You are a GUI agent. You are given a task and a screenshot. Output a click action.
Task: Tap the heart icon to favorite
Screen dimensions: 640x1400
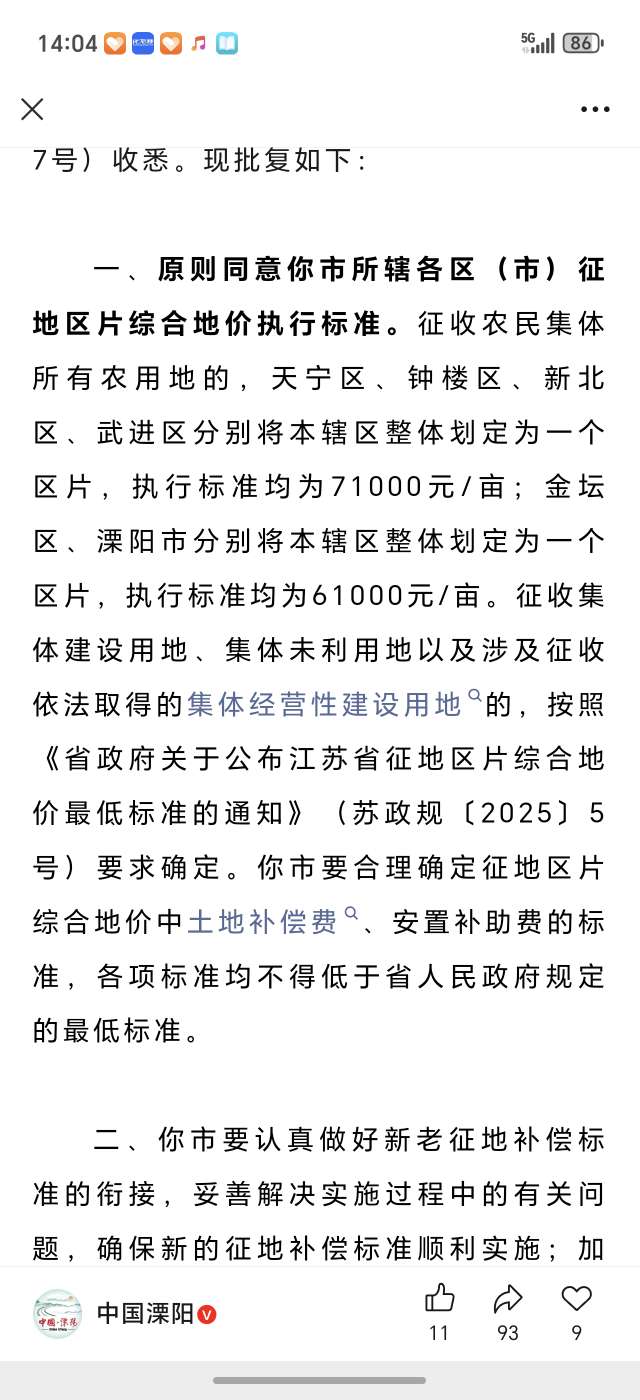tap(576, 1300)
